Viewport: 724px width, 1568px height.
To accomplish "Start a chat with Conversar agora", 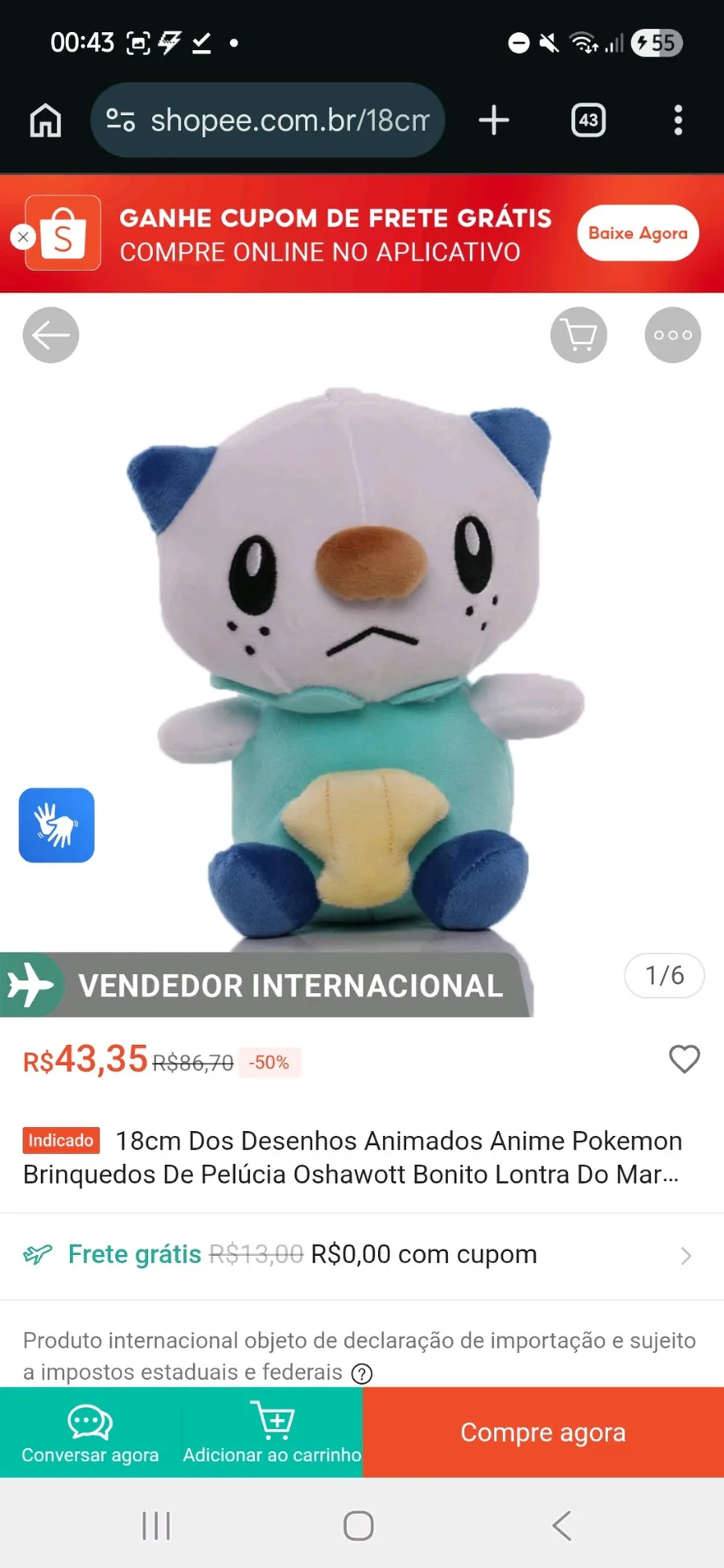I will click(90, 1433).
